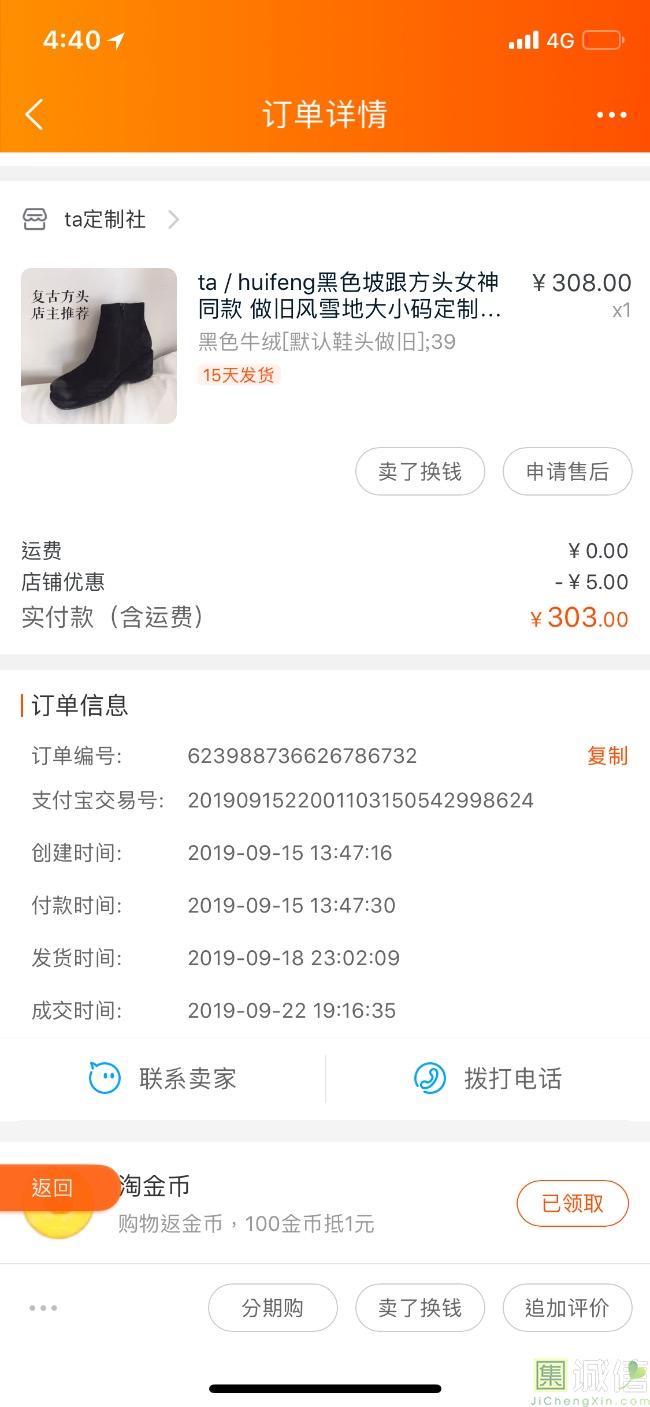Call the seller with 拨打电话
The height and width of the screenshot is (1407, 650).
pos(488,1079)
